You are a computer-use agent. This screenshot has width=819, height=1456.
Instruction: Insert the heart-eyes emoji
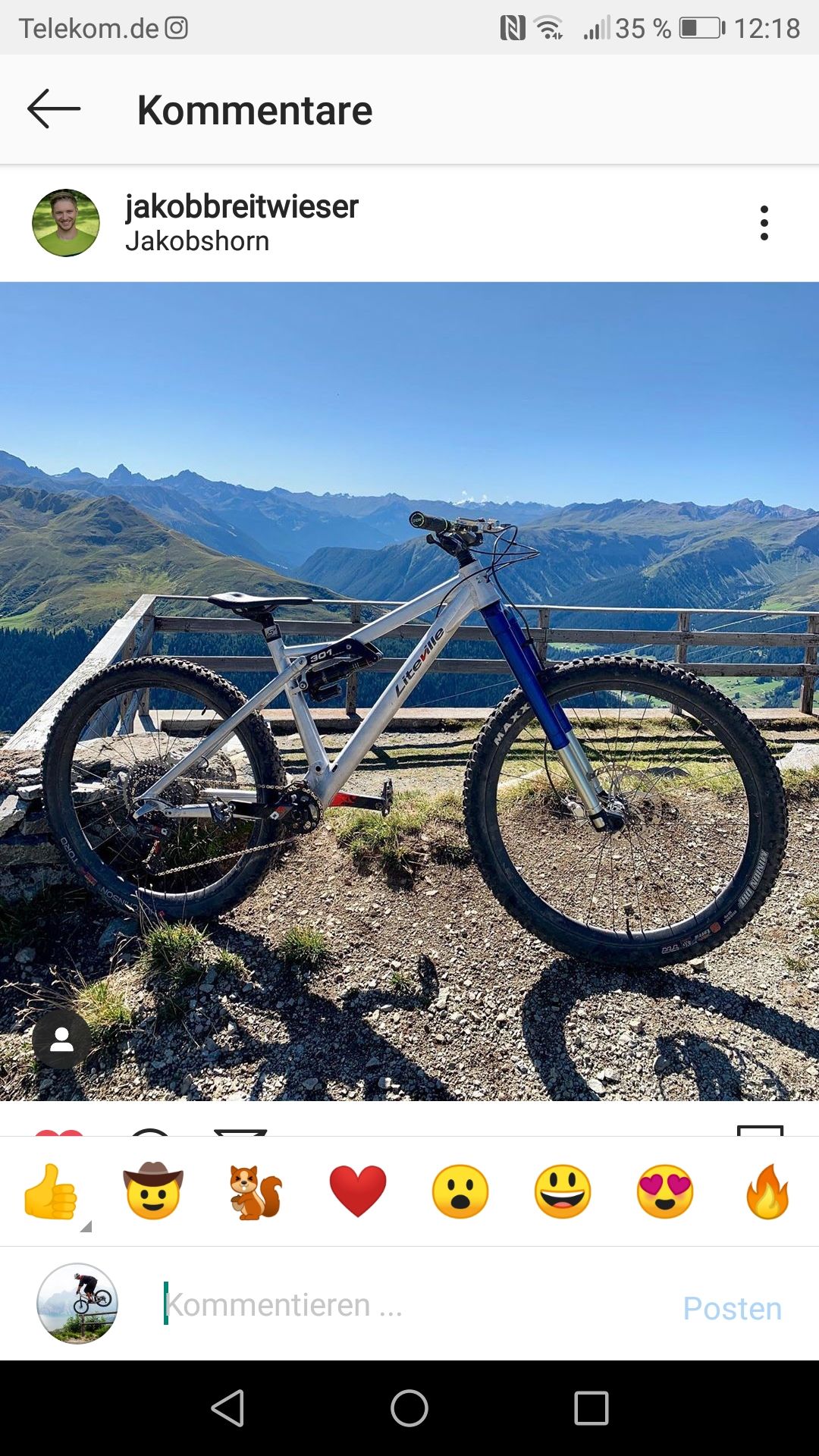665,1191
